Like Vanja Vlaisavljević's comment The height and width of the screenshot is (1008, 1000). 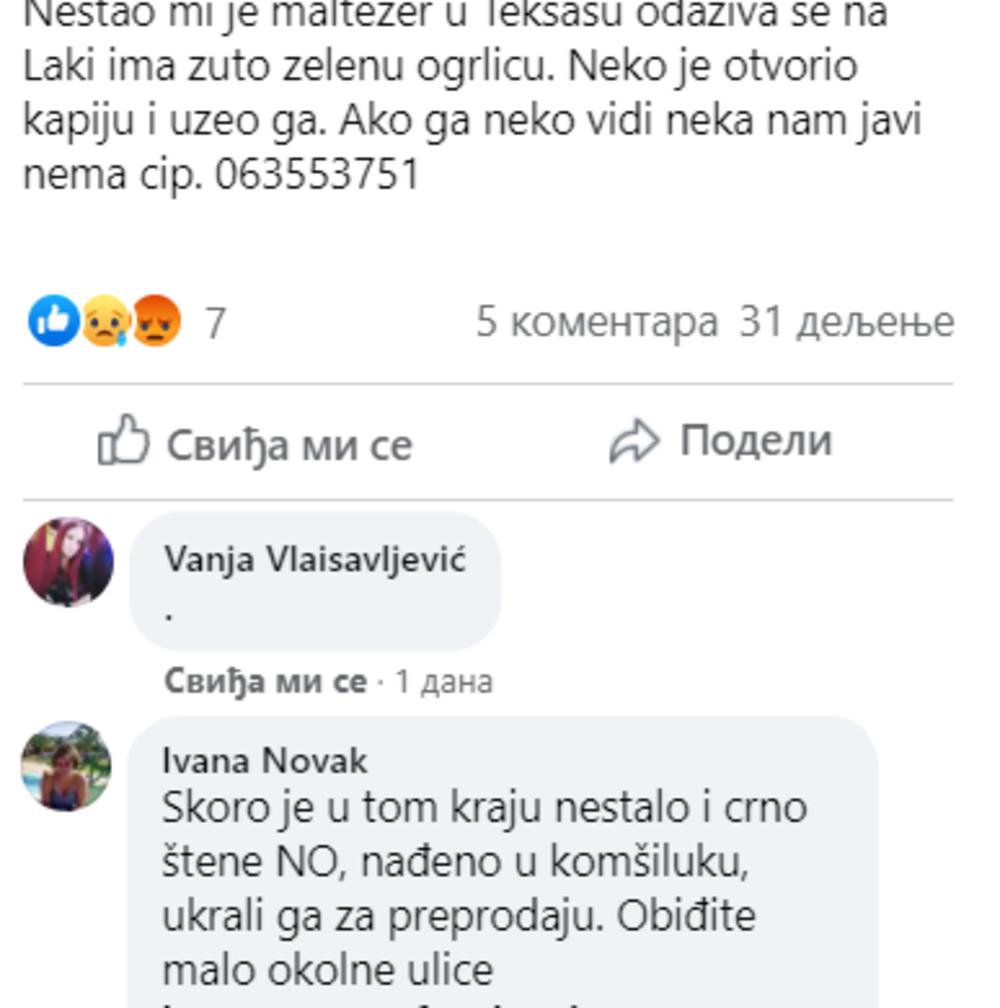pyautogui.click(x=265, y=682)
